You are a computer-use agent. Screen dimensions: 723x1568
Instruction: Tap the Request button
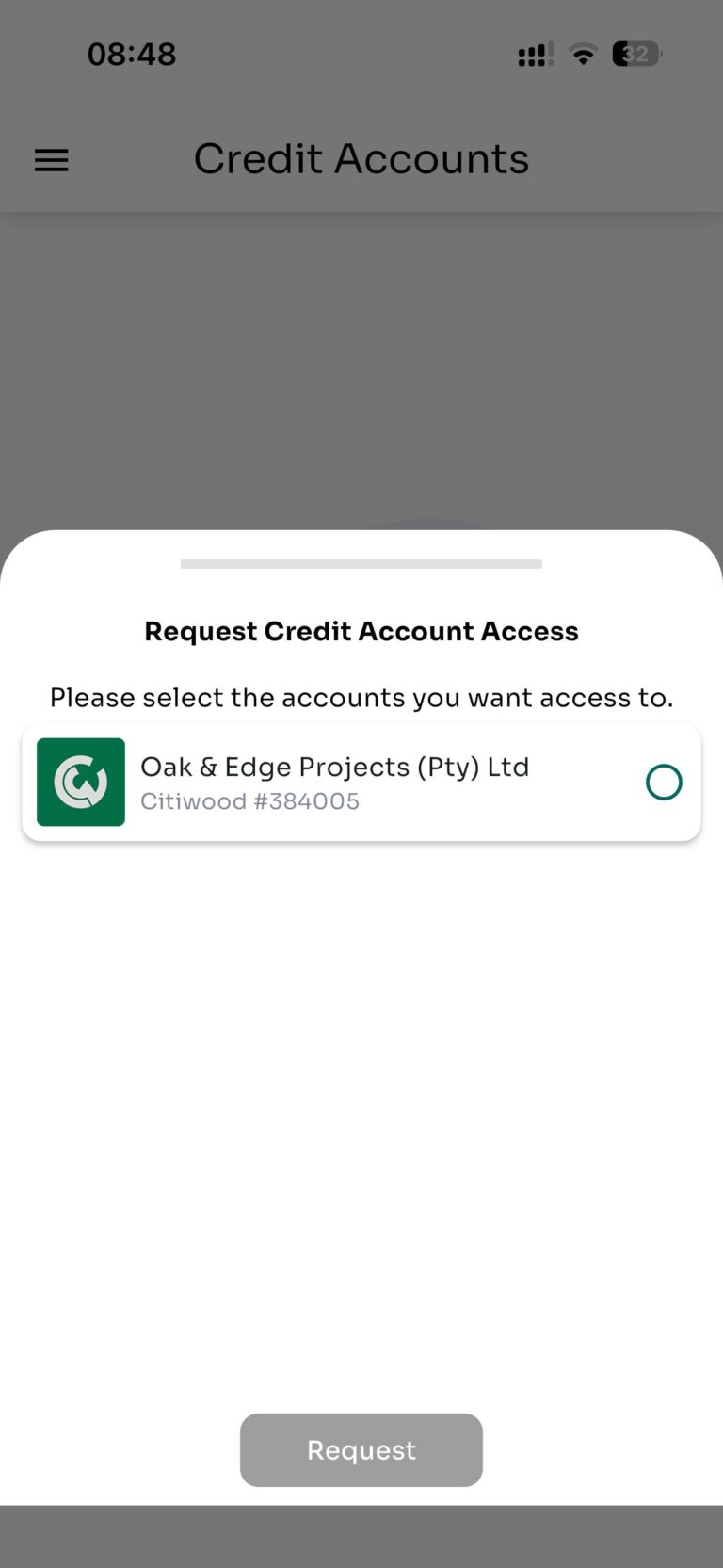click(x=361, y=1449)
